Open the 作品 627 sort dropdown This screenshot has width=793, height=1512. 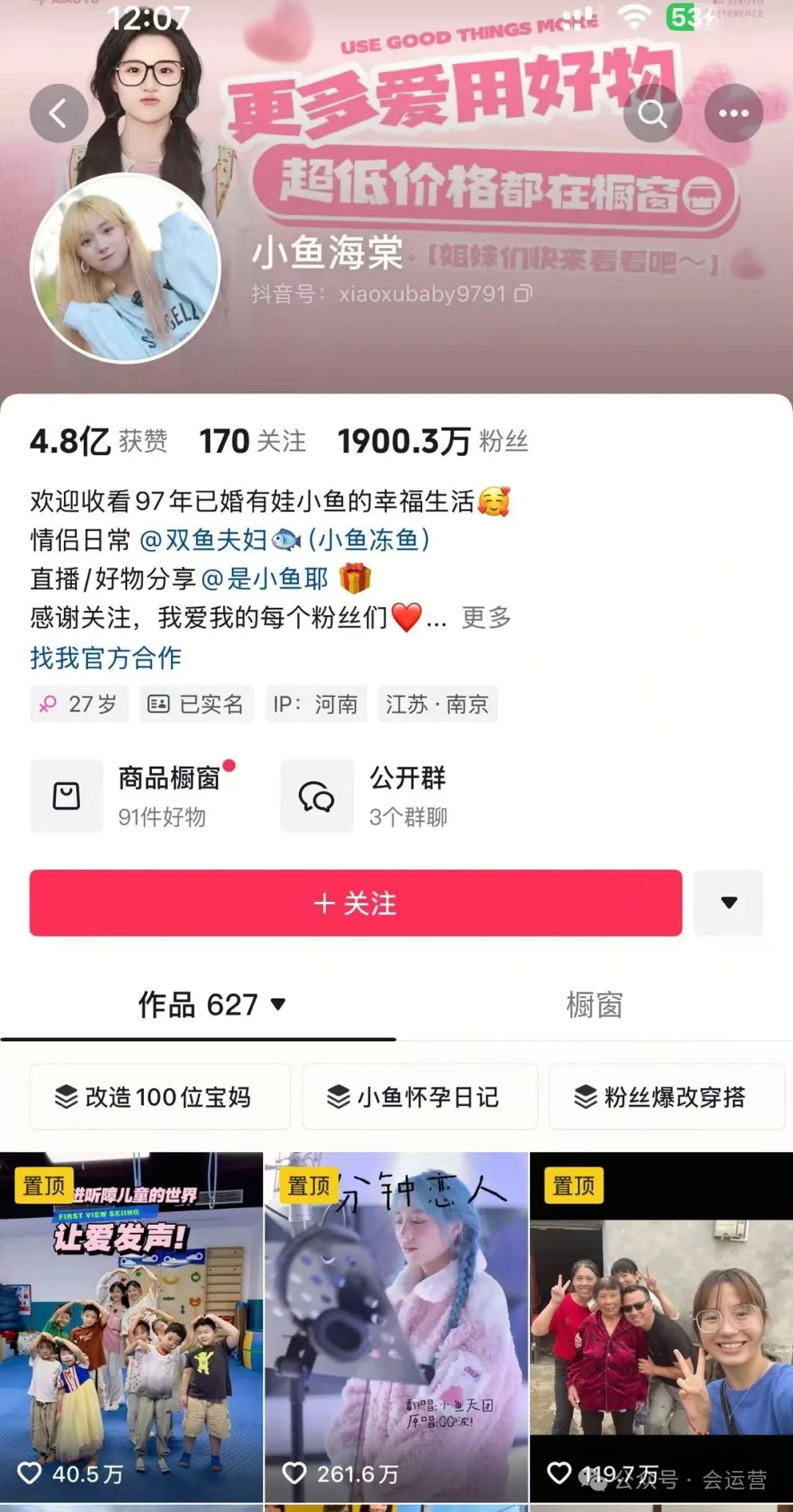coord(211,1005)
